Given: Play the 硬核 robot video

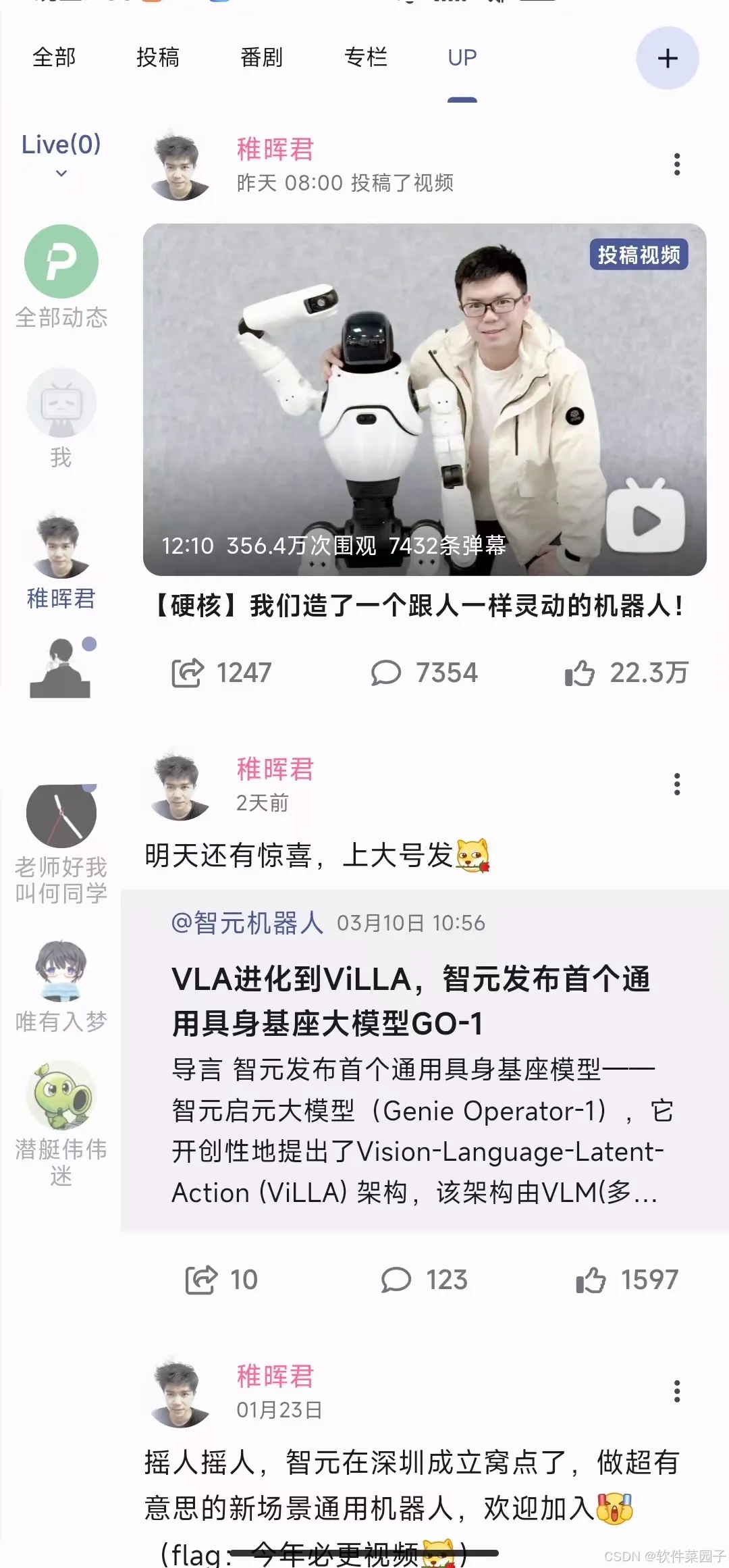Looking at the screenshot, I should (x=425, y=399).
